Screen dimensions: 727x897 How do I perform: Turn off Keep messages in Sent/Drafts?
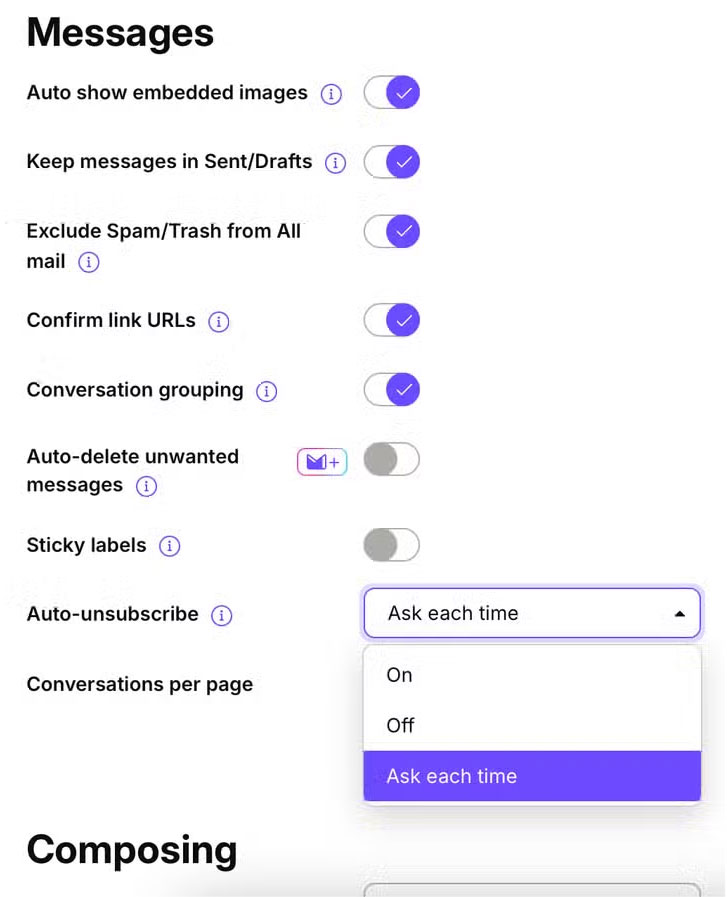[x=391, y=162]
